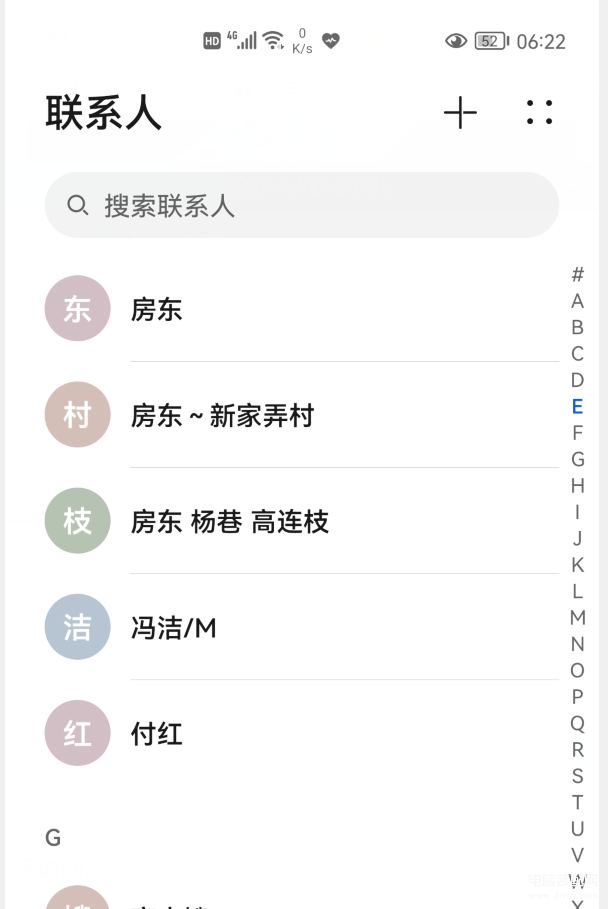Add a new contact with the plus icon
Image resolution: width=608 pixels, height=909 pixels.
click(x=460, y=113)
